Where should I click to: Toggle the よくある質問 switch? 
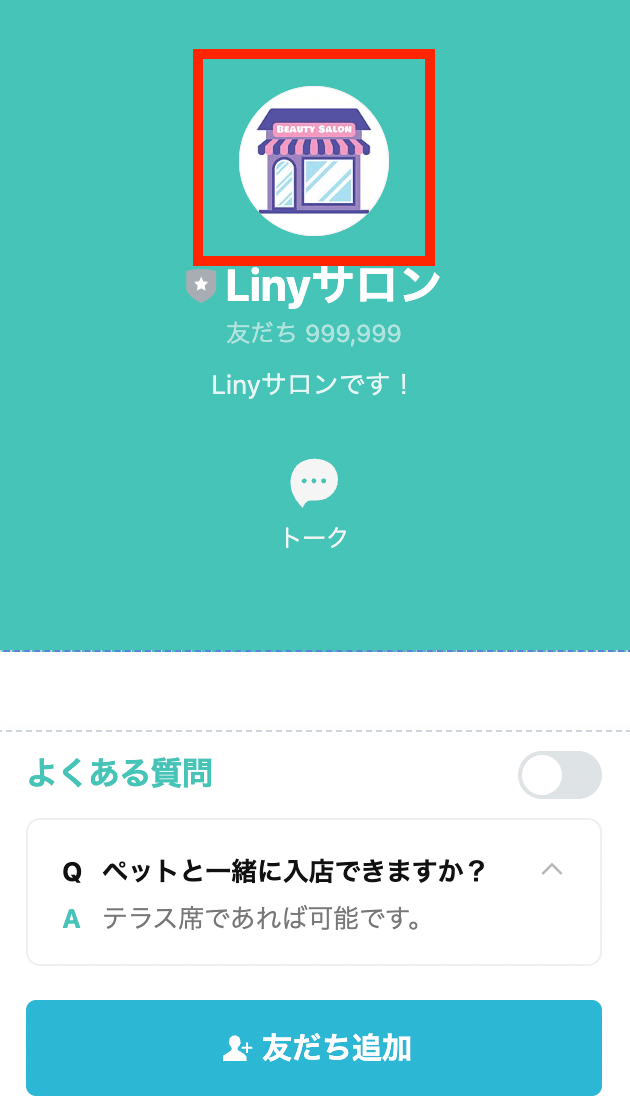click(x=559, y=775)
